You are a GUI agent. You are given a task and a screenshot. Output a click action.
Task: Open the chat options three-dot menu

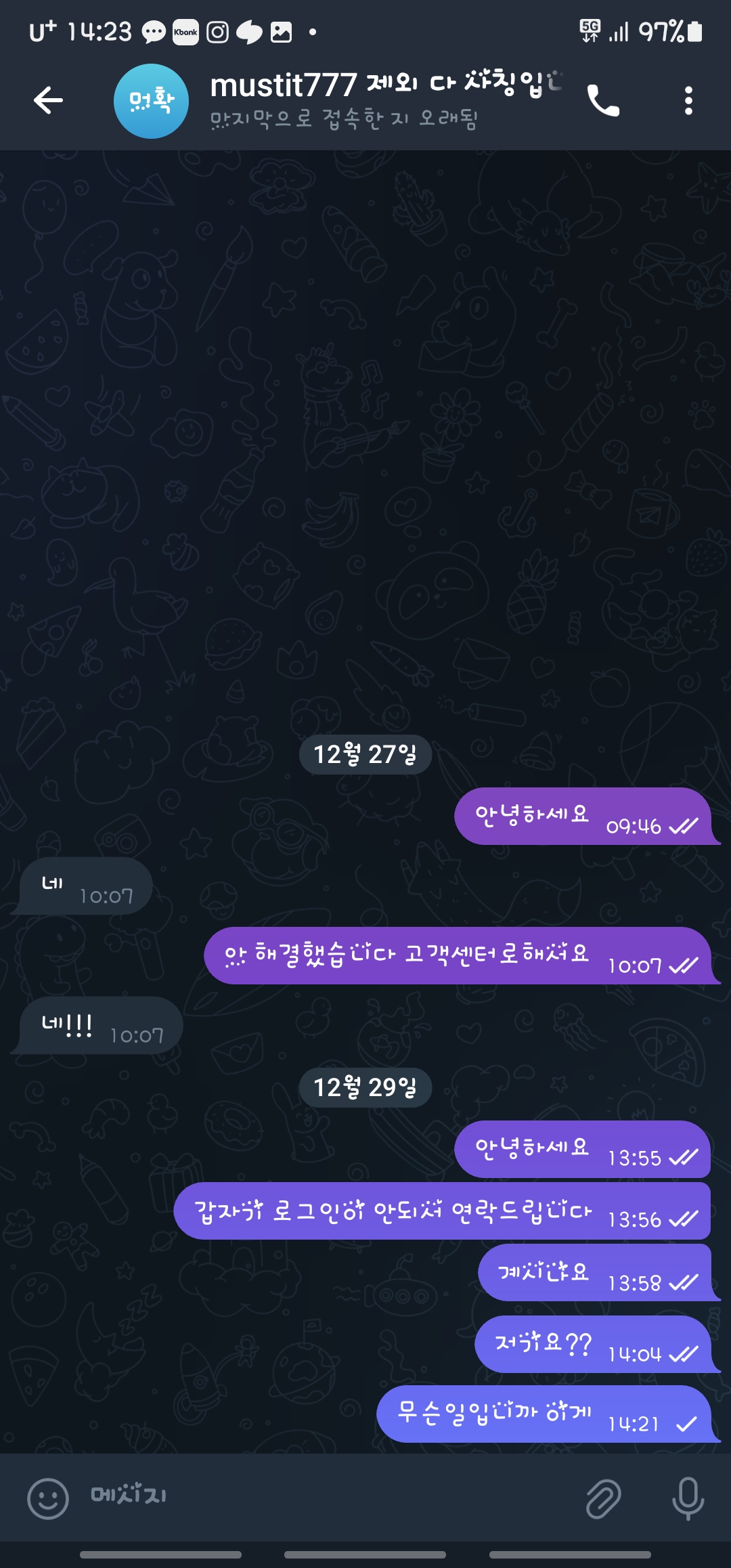tap(688, 102)
